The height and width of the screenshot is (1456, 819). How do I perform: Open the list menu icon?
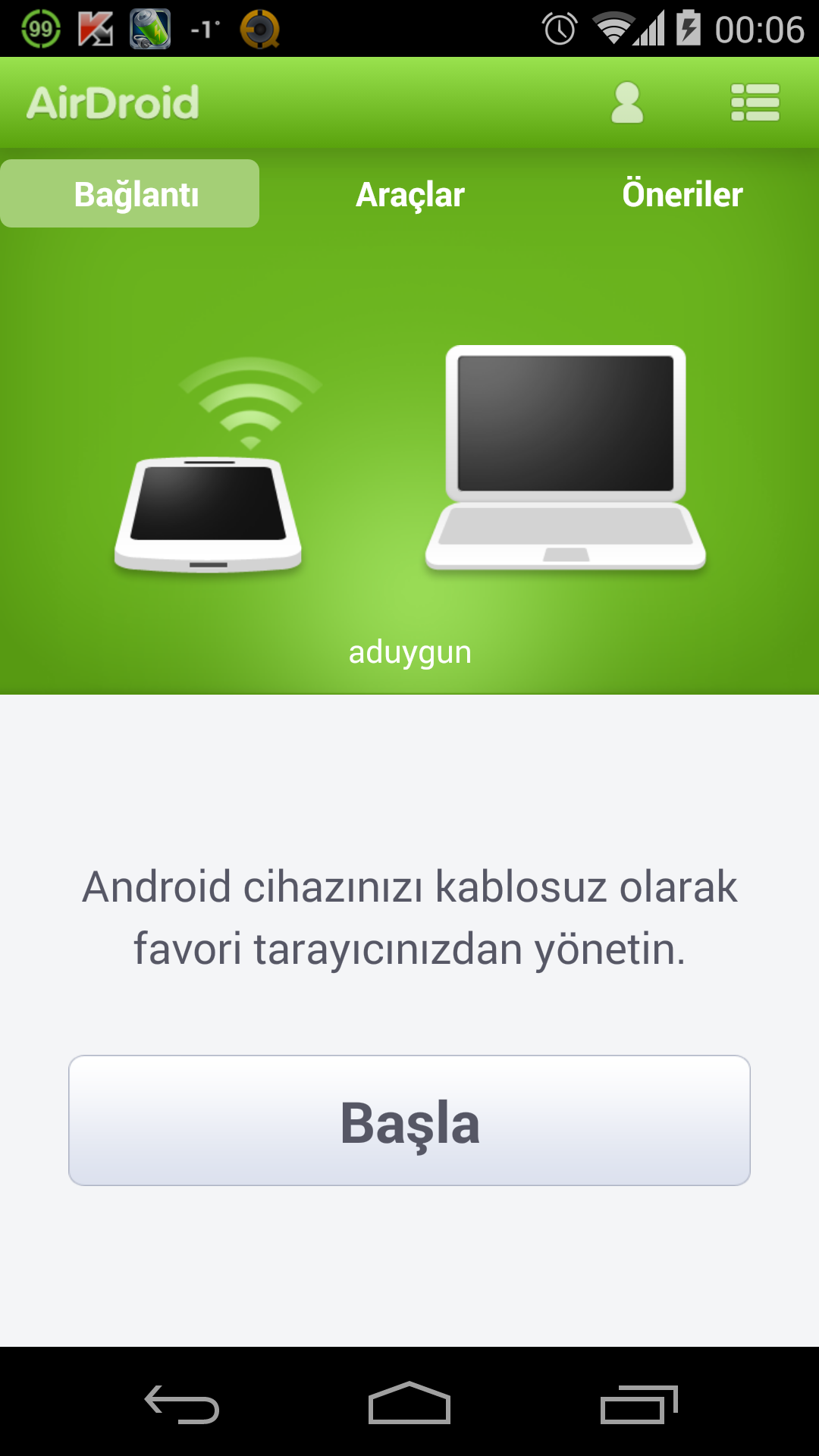click(755, 102)
